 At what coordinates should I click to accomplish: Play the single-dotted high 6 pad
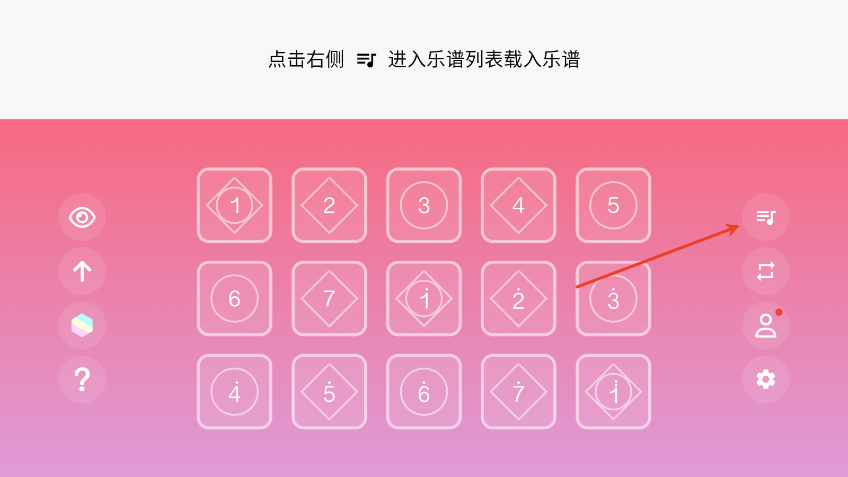point(424,392)
